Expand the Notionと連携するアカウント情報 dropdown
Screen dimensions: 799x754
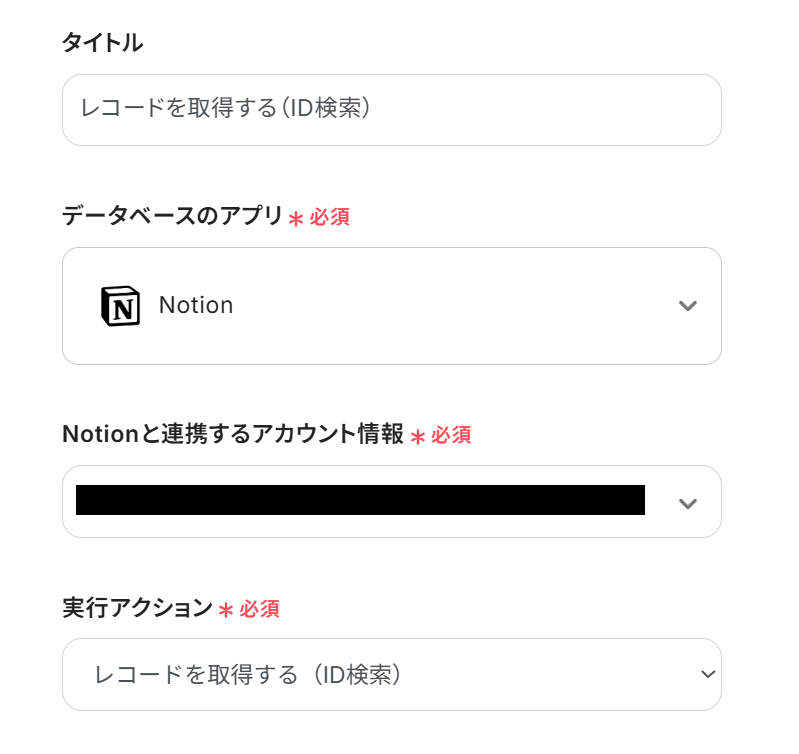pos(686,502)
